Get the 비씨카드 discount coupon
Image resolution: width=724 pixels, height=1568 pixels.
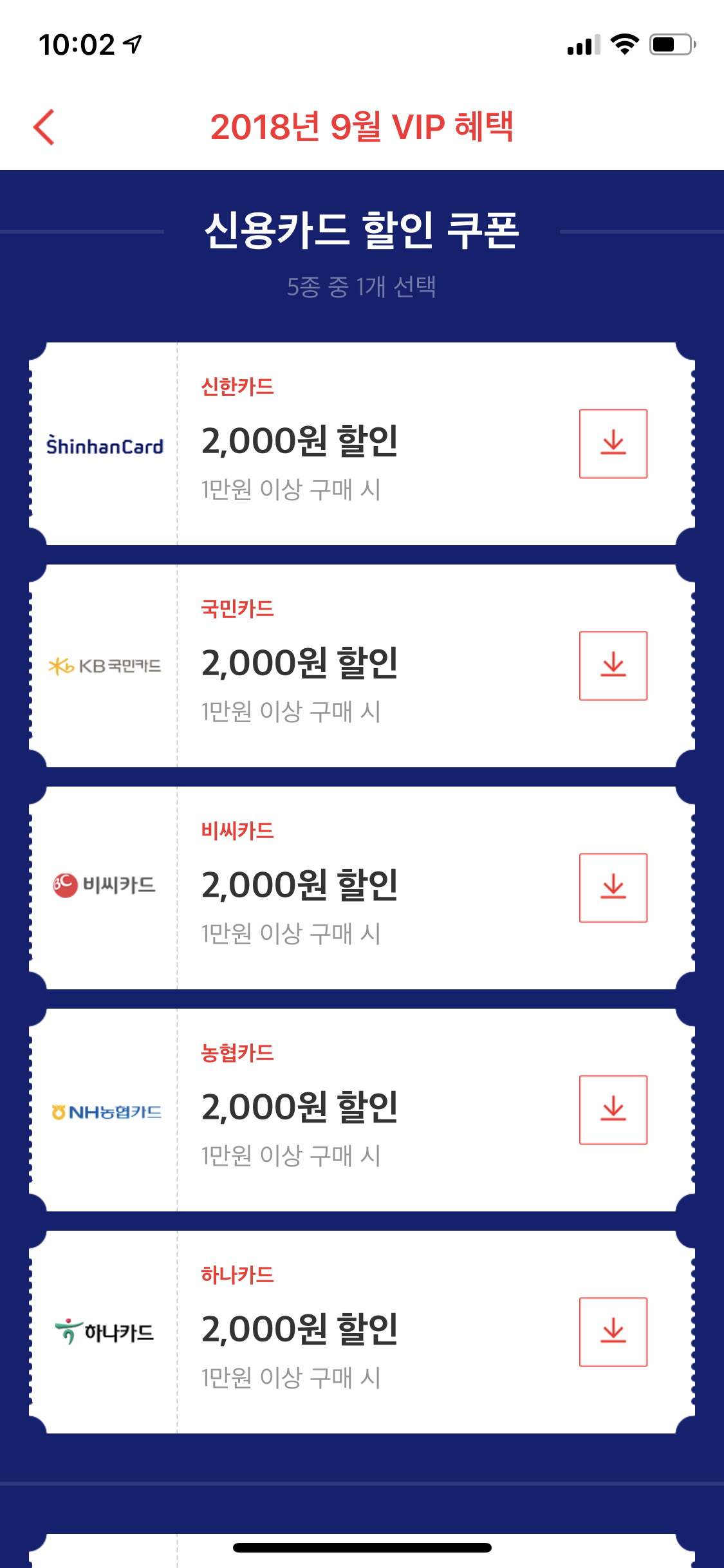point(613,888)
